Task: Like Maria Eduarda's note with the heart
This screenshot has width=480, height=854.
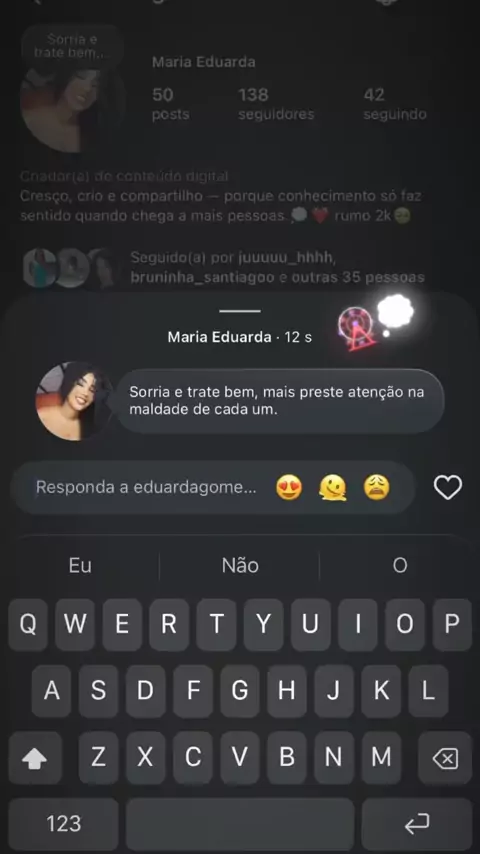Action: point(448,487)
